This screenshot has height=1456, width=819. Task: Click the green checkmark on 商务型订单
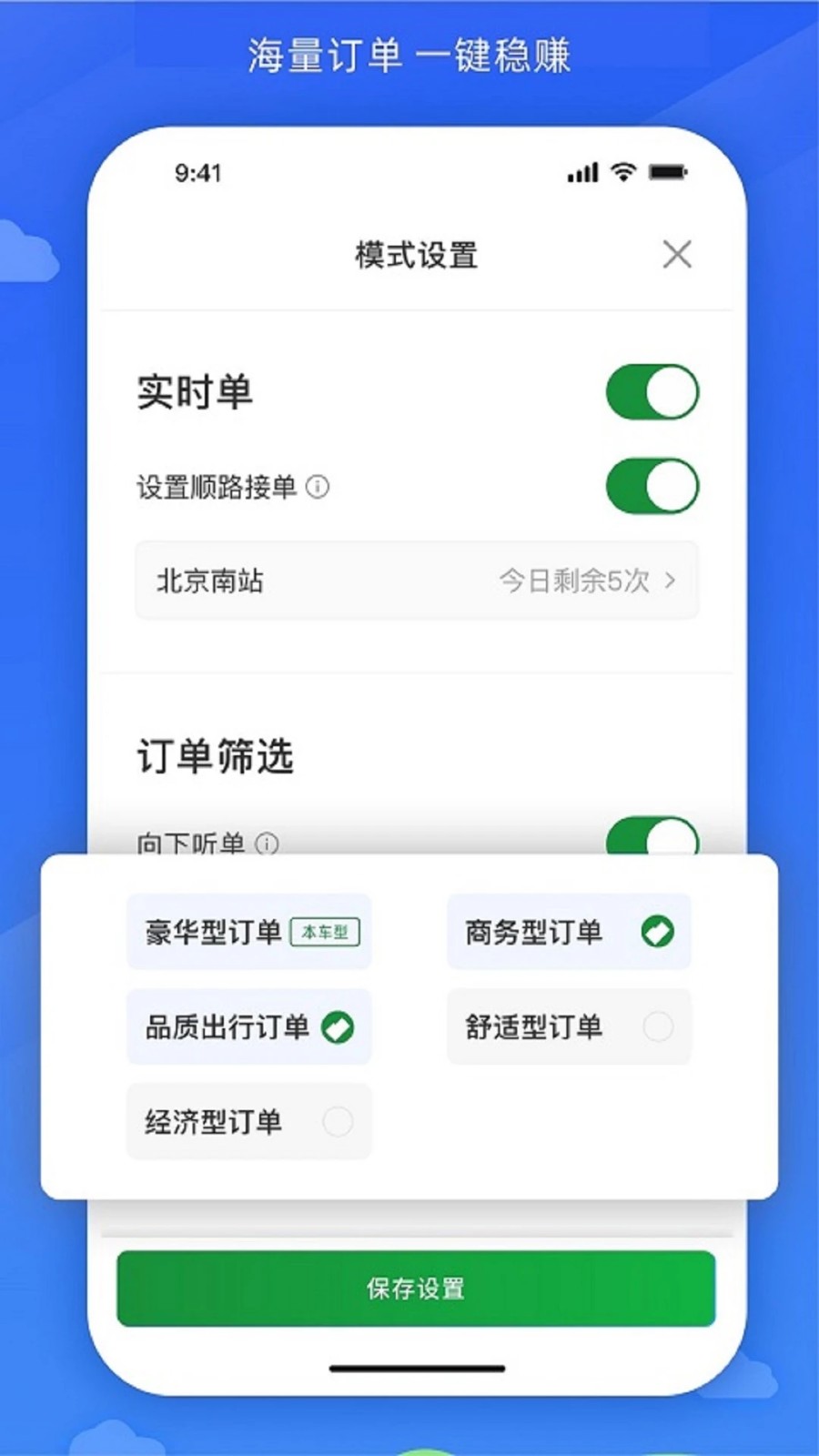pos(656,930)
